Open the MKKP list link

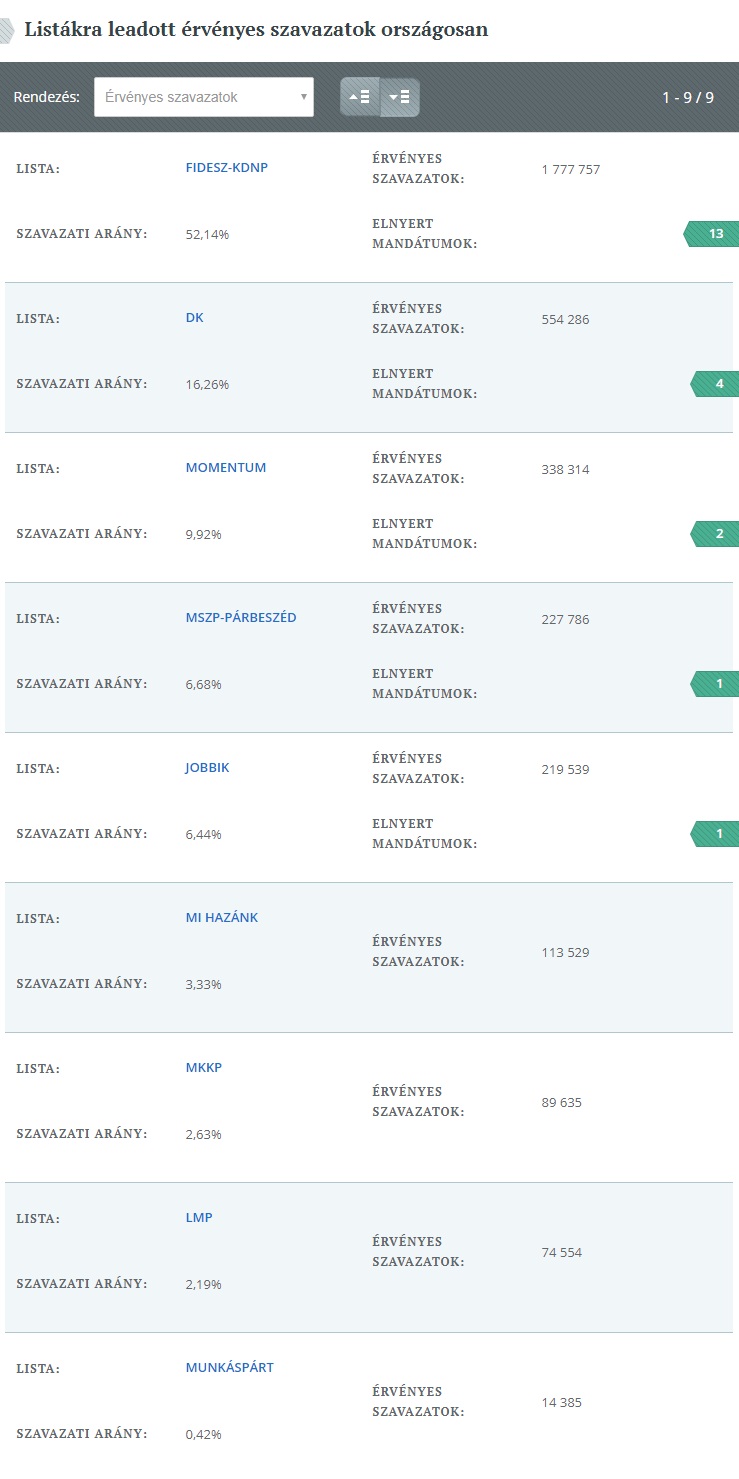[204, 1068]
